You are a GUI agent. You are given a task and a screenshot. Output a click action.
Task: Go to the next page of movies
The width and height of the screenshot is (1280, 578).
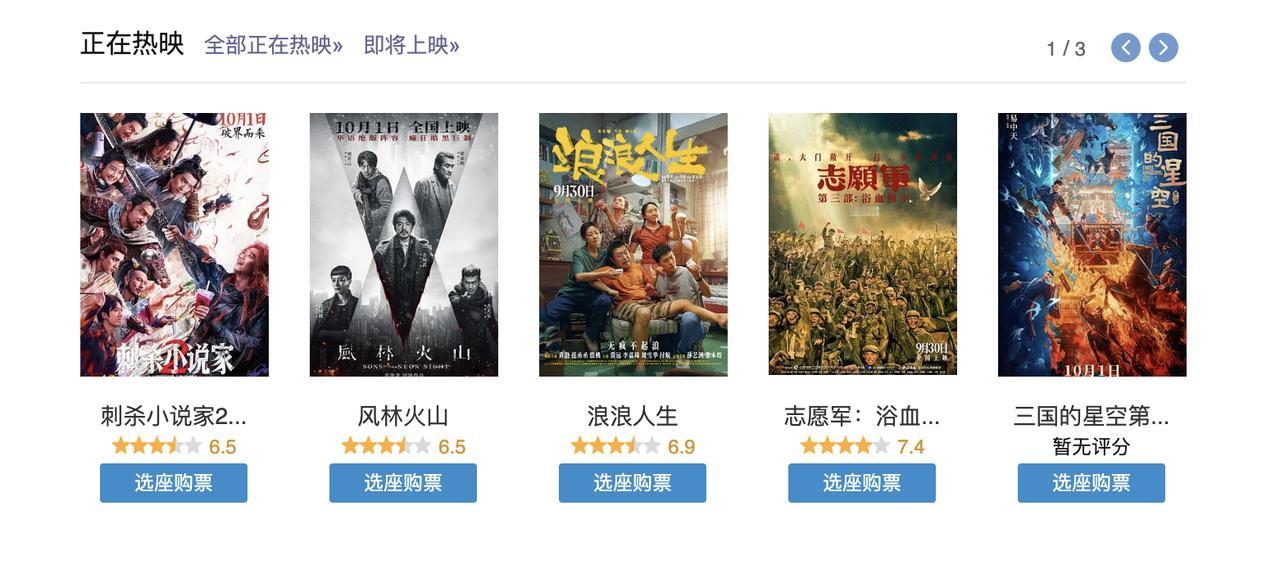pos(1163,47)
